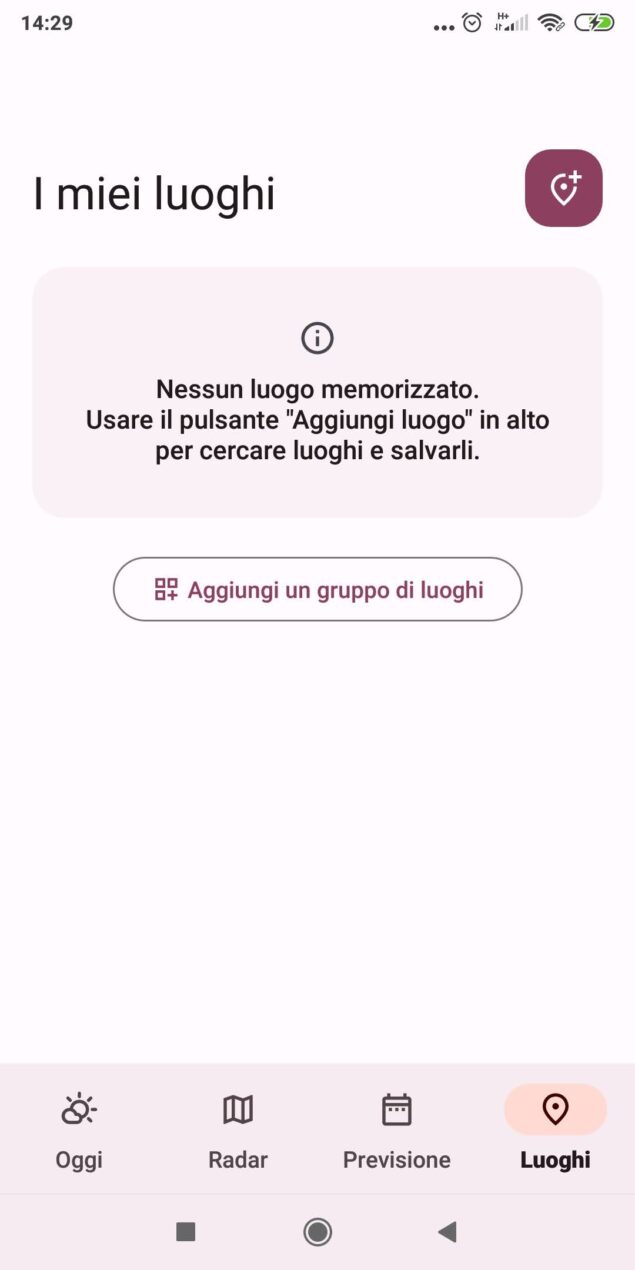The height and width of the screenshot is (1270, 635).
Task: Tap Aggiungi un gruppo di luoghi
Action: click(x=317, y=589)
